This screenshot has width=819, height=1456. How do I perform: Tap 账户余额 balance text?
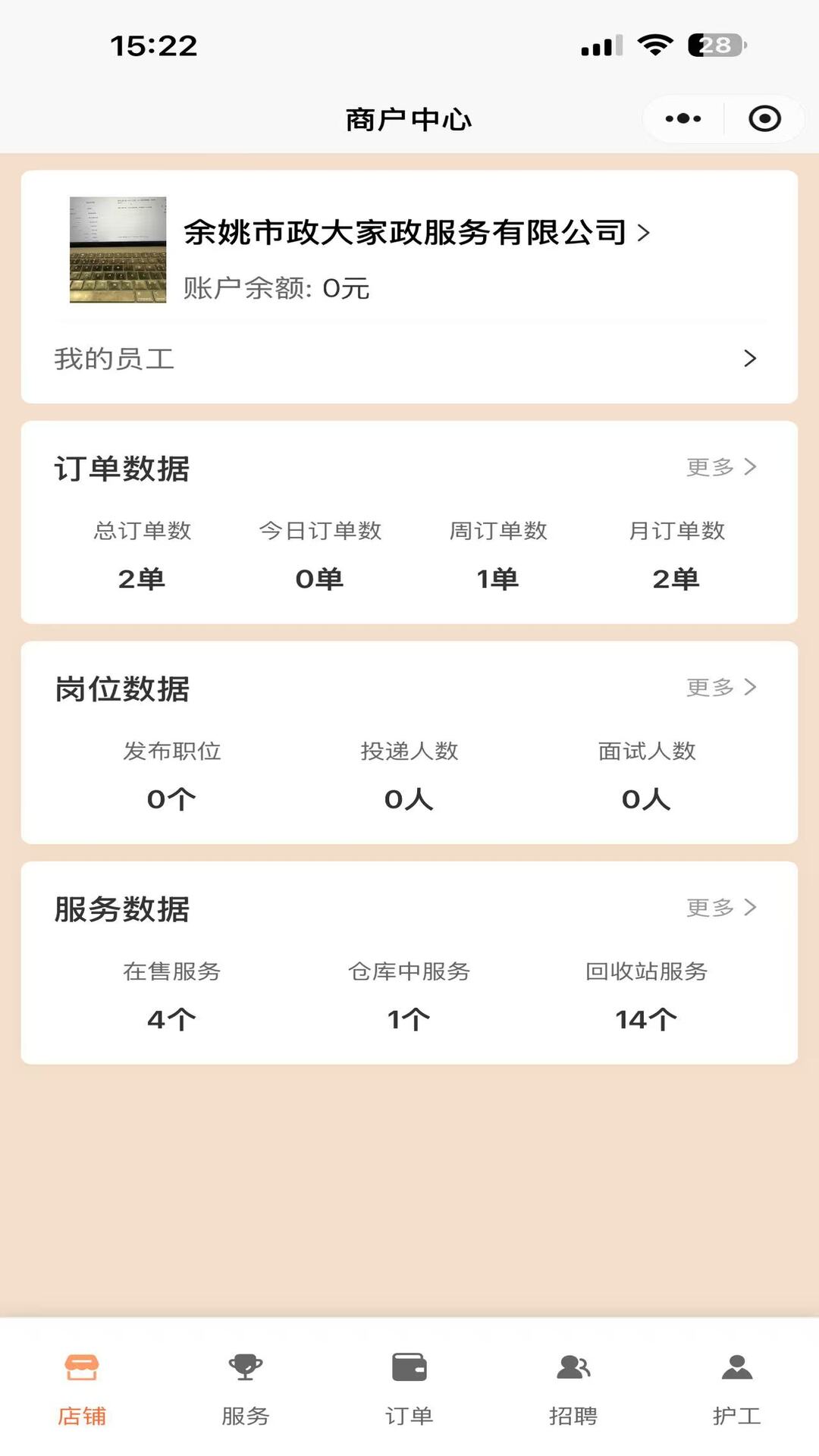pyautogui.click(x=275, y=289)
